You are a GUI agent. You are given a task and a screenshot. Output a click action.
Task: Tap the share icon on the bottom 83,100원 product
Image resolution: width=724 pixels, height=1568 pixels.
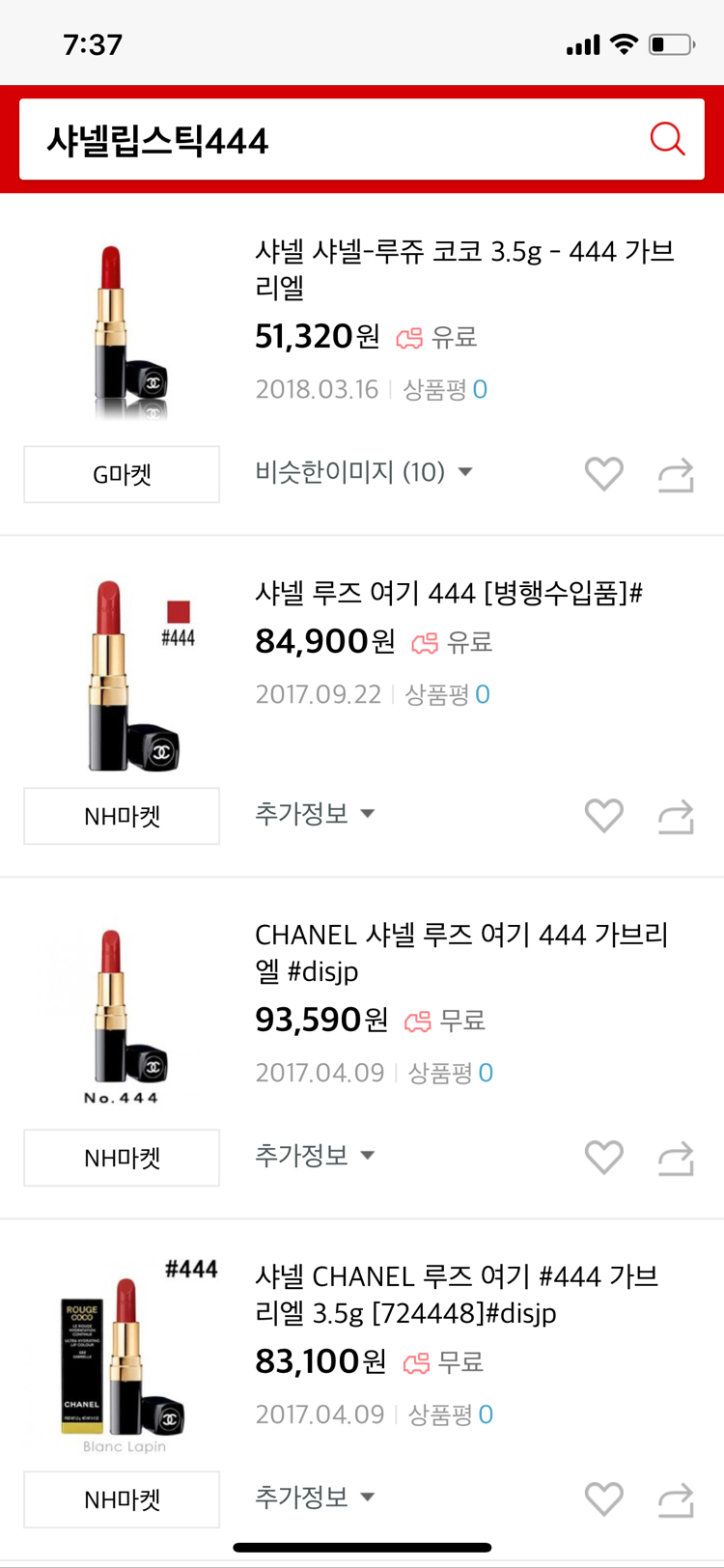[x=676, y=1498]
